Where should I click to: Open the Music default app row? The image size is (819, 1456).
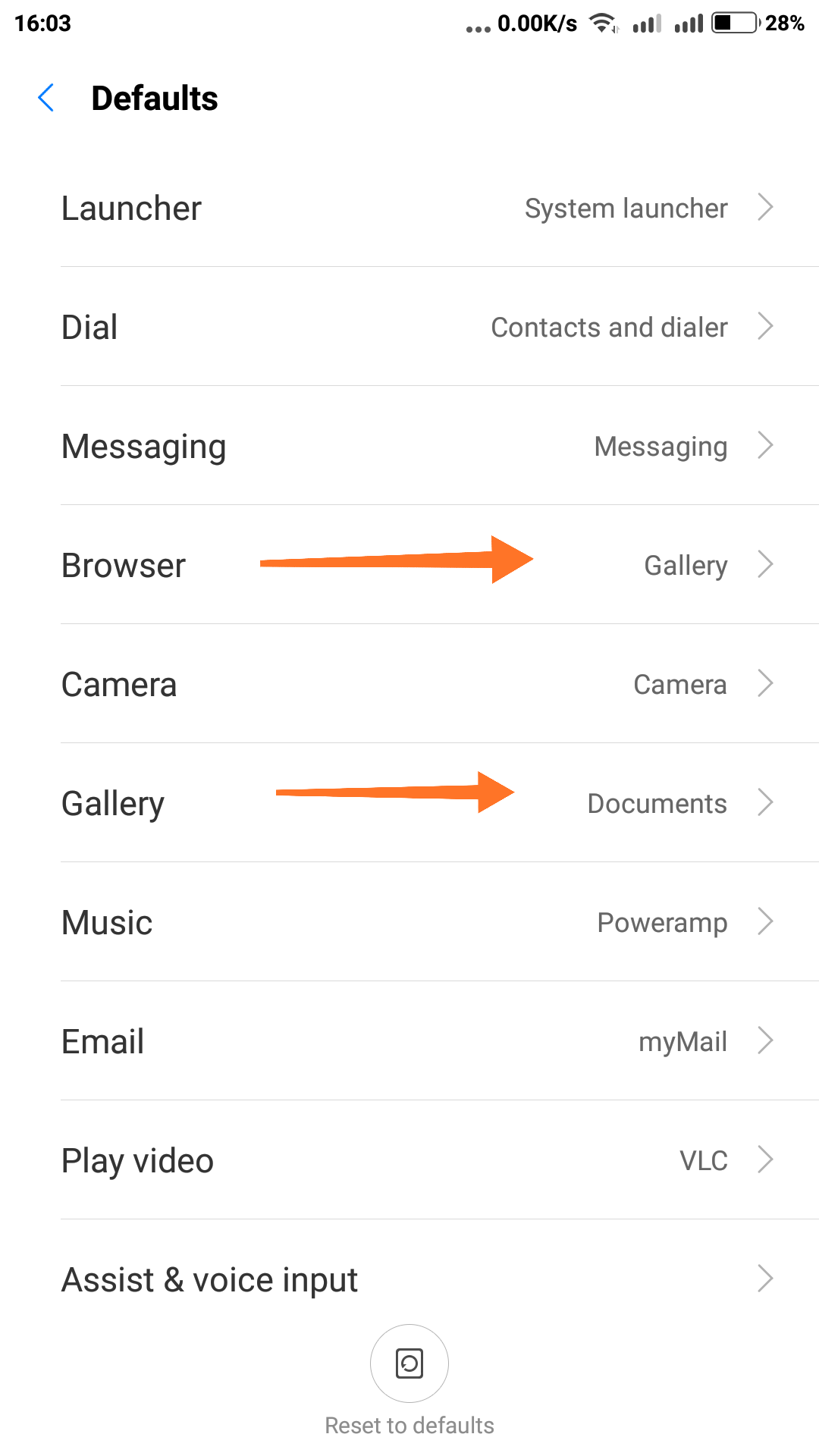pos(409,922)
